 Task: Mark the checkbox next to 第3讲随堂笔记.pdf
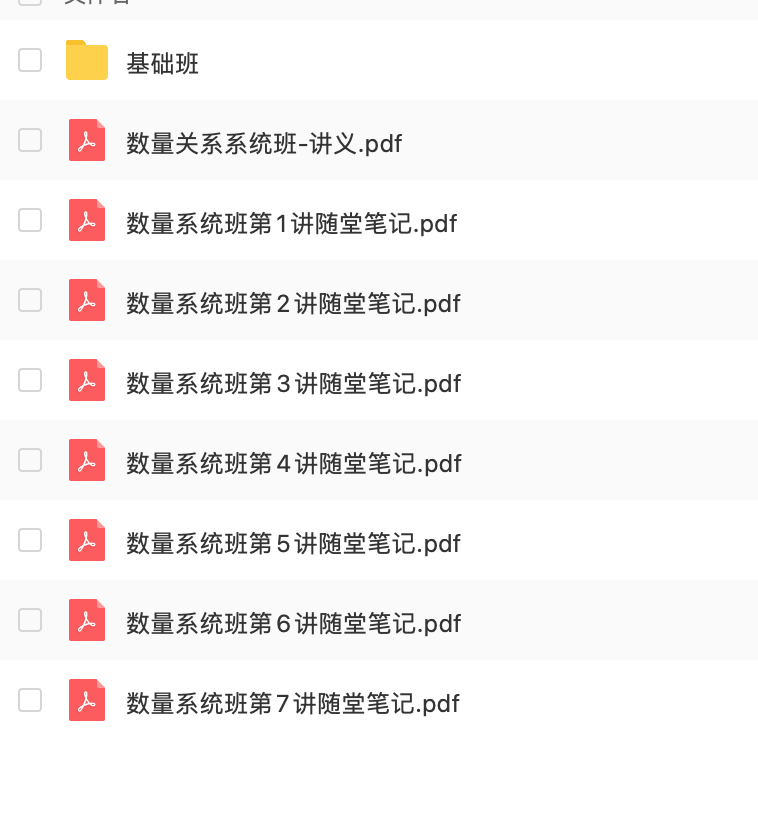30,380
